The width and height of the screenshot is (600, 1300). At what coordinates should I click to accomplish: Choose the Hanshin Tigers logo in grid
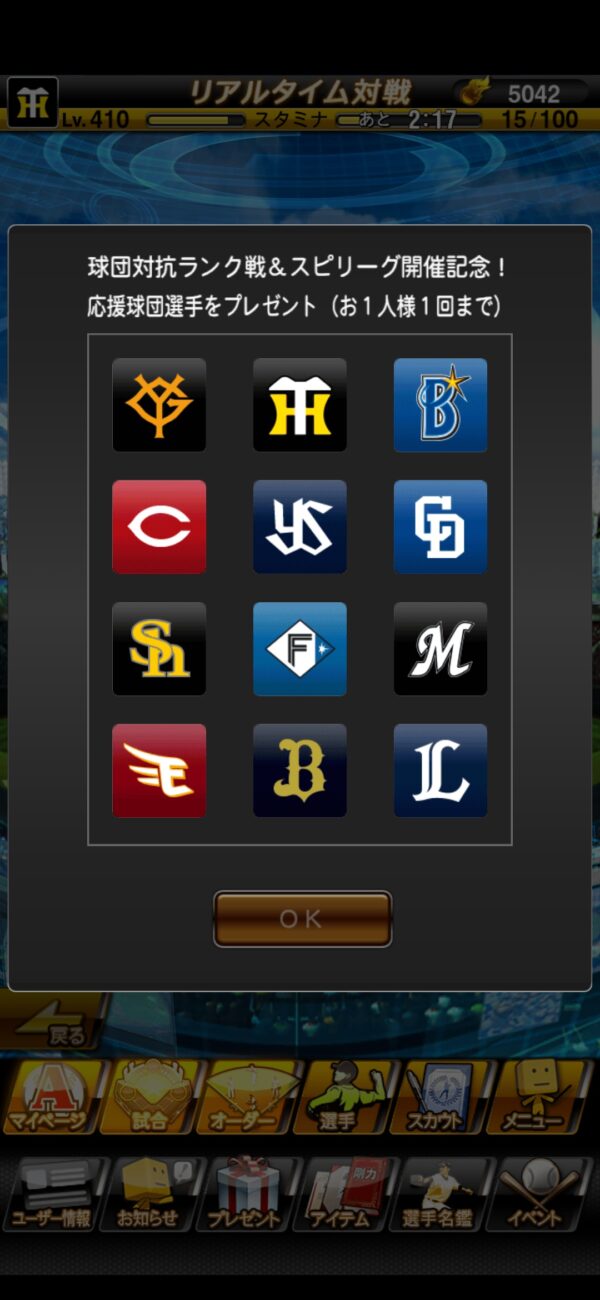(x=300, y=405)
